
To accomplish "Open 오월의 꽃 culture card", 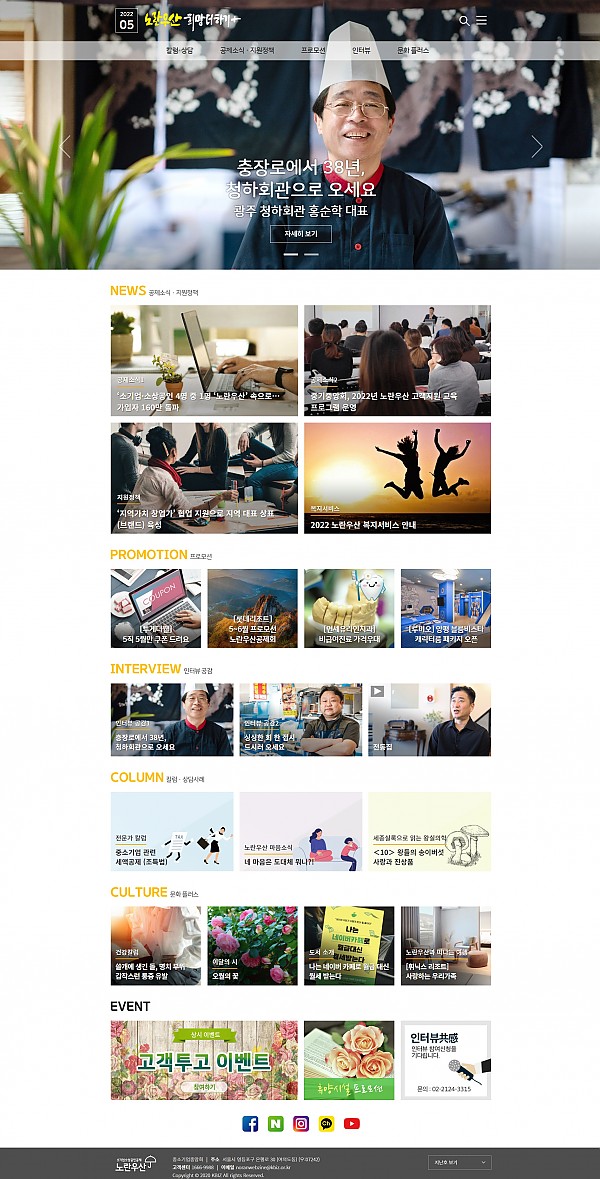I will tap(252, 946).
